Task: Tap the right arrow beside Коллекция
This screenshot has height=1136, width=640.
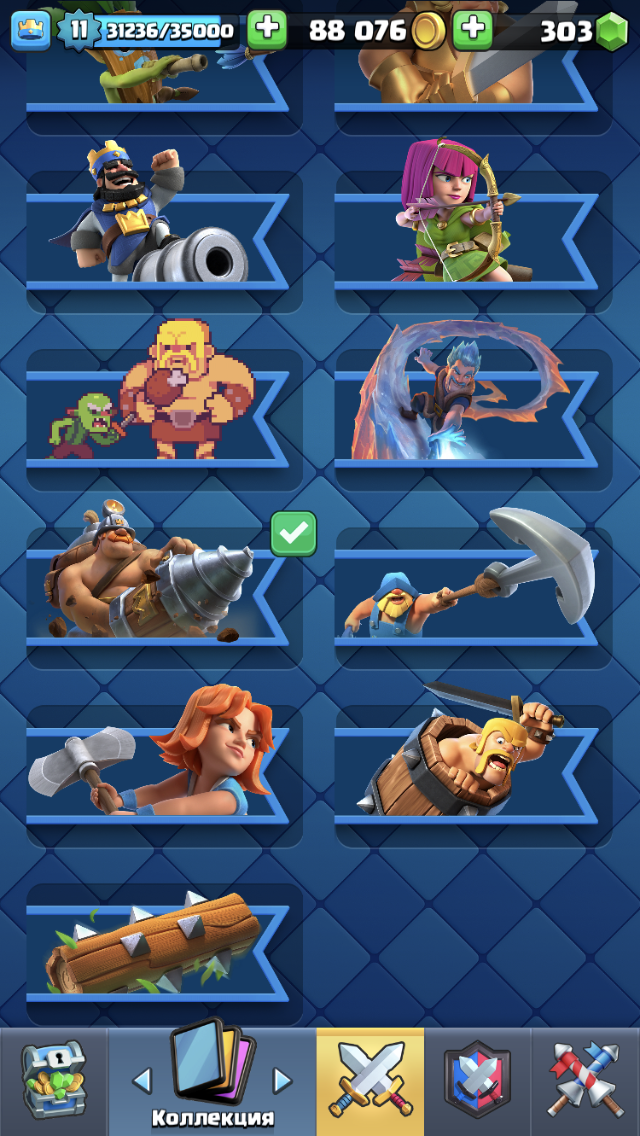Action: pos(283,1080)
